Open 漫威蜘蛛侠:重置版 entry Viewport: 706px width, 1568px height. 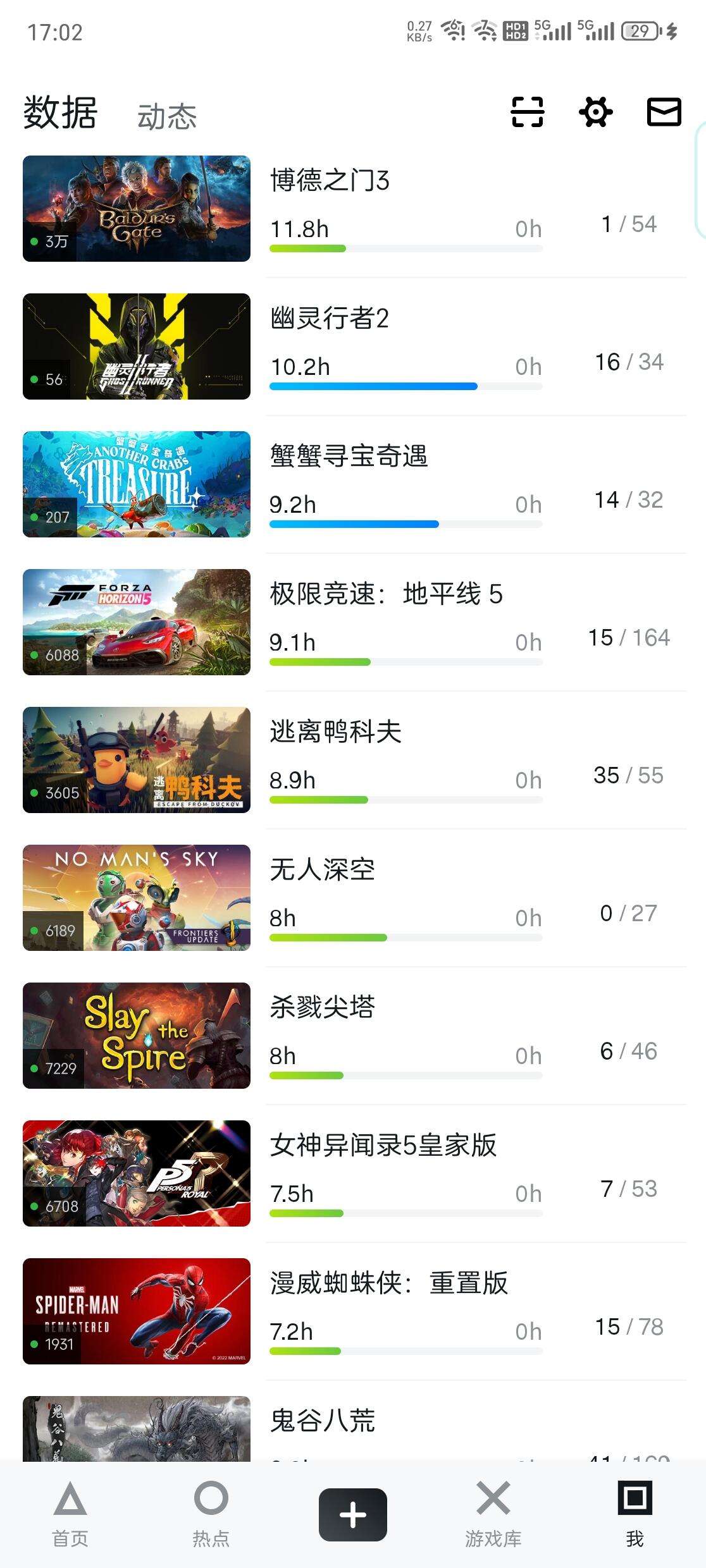(354, 1311)
